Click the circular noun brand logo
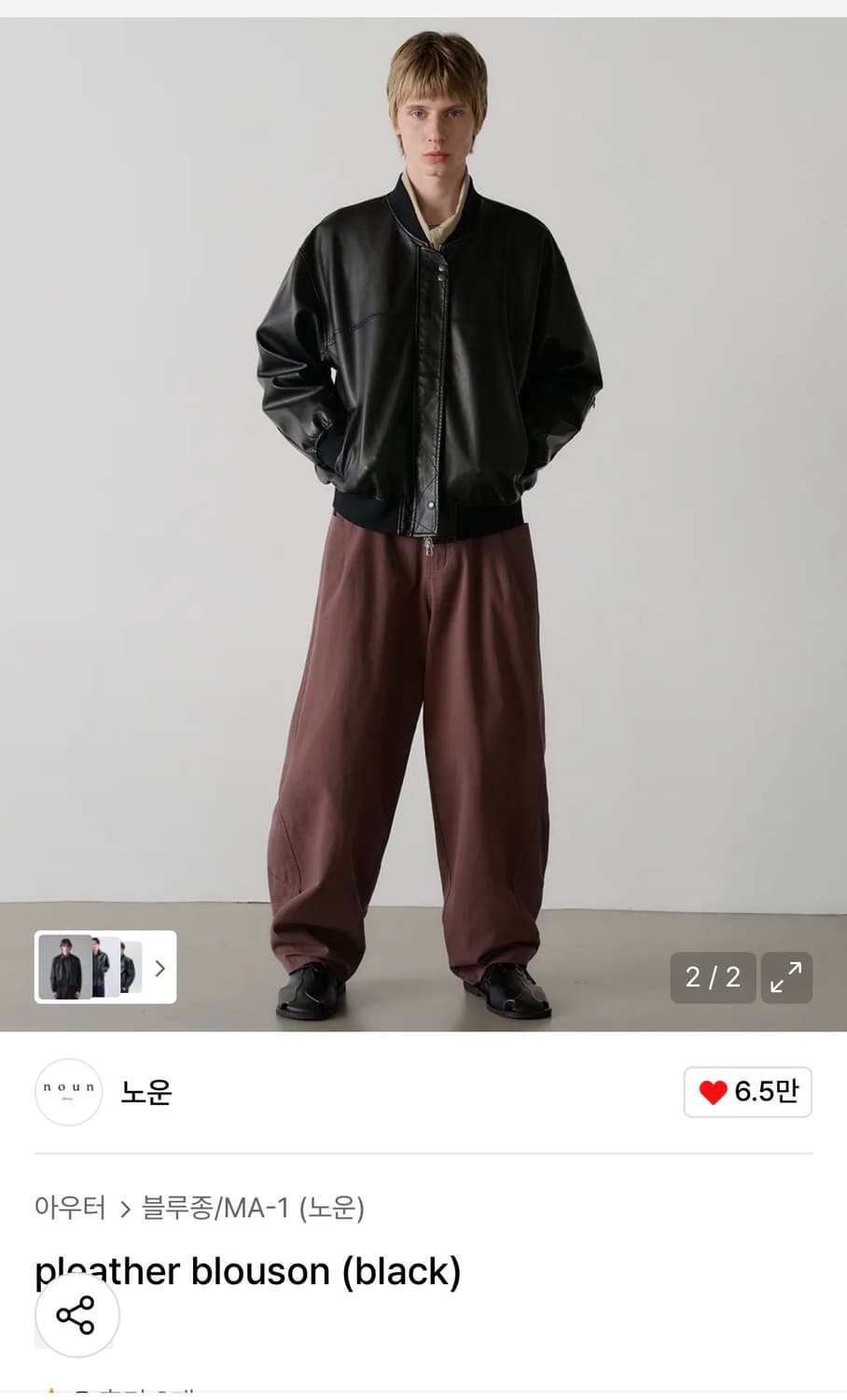Screen dimensions: 847x1400 pyautogui.click(x=69, y=1092)
